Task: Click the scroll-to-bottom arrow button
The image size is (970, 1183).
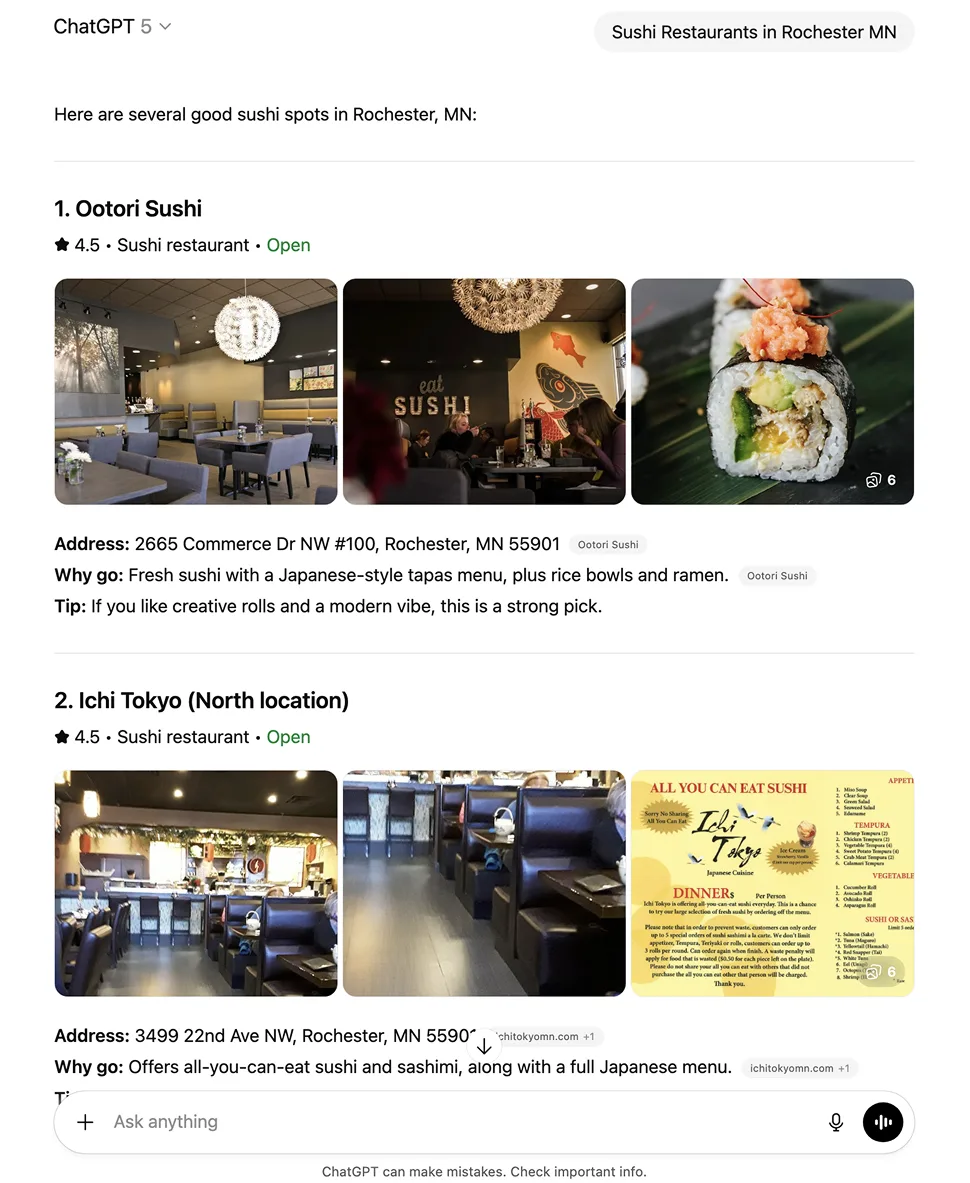Action: (x=484, y=1044)
